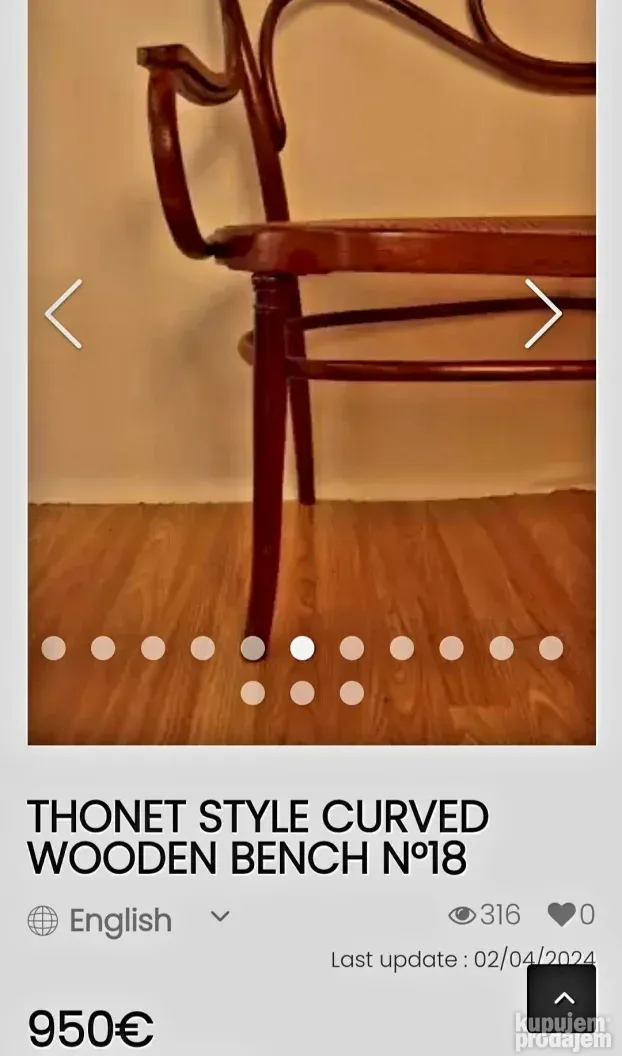
Task: Advance to the next bench photo
Action: 543,314
